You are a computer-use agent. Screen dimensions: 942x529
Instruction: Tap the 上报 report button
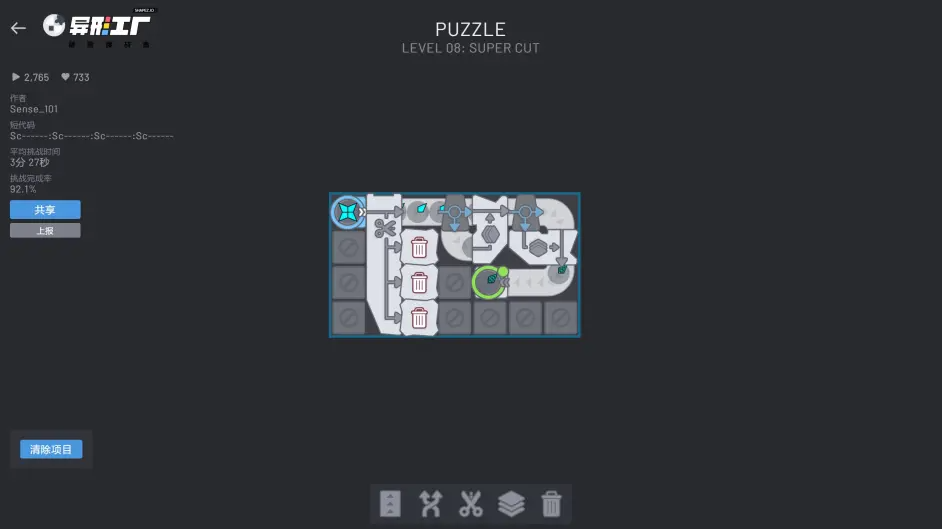pos(45,231)
